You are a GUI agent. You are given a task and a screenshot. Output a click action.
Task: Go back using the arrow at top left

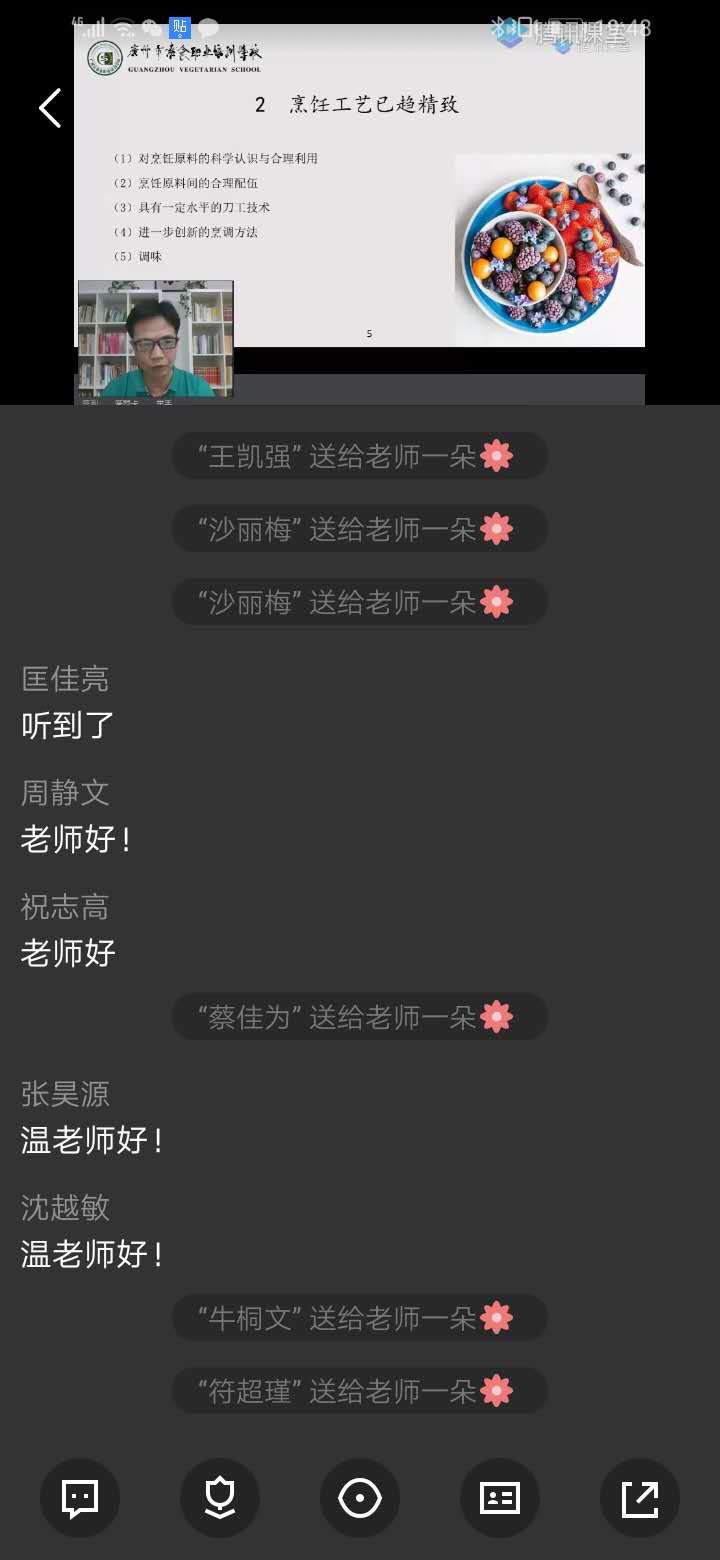tap(50, 108)
